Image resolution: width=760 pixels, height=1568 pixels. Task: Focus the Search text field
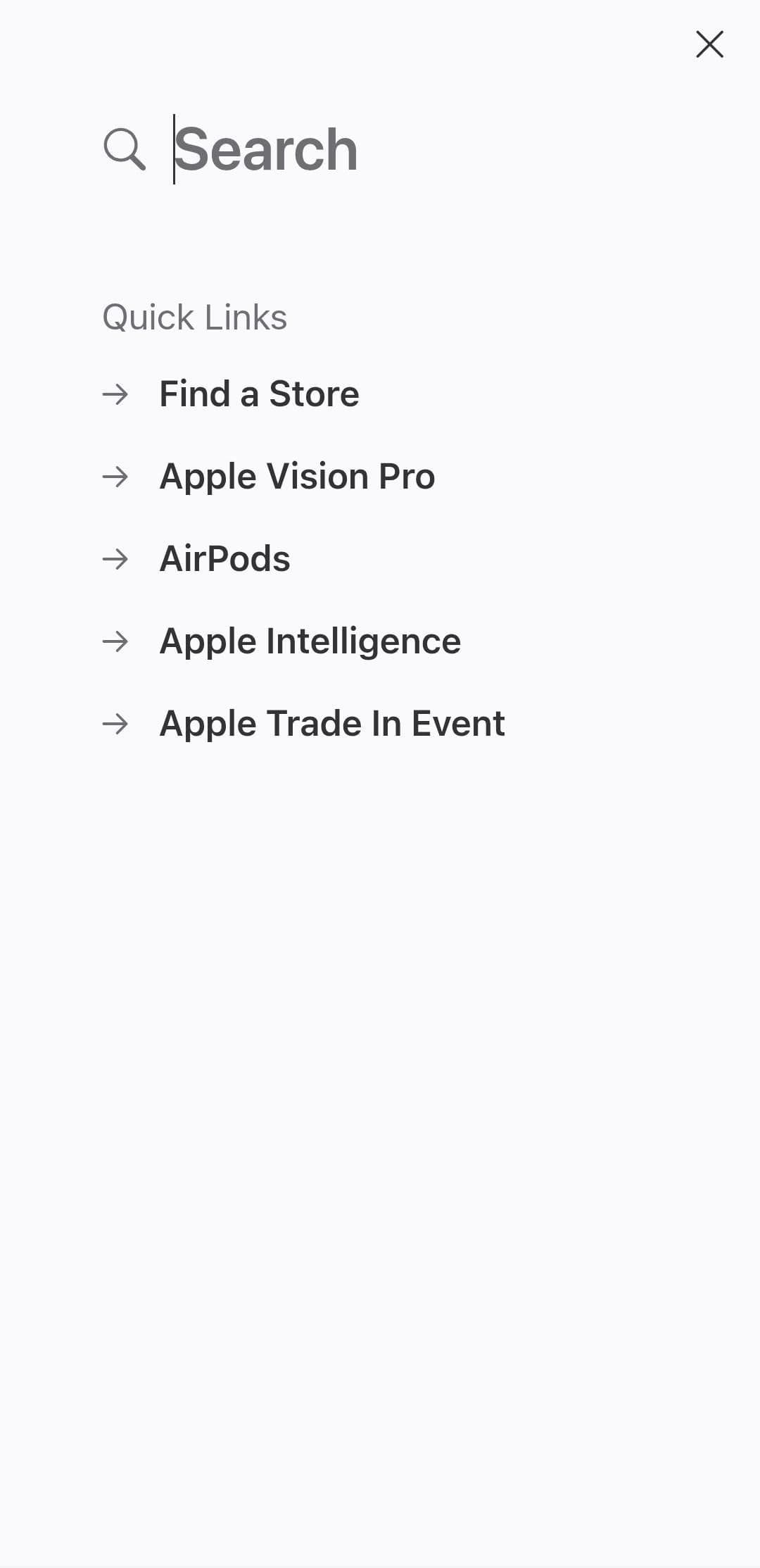(394, 149)
